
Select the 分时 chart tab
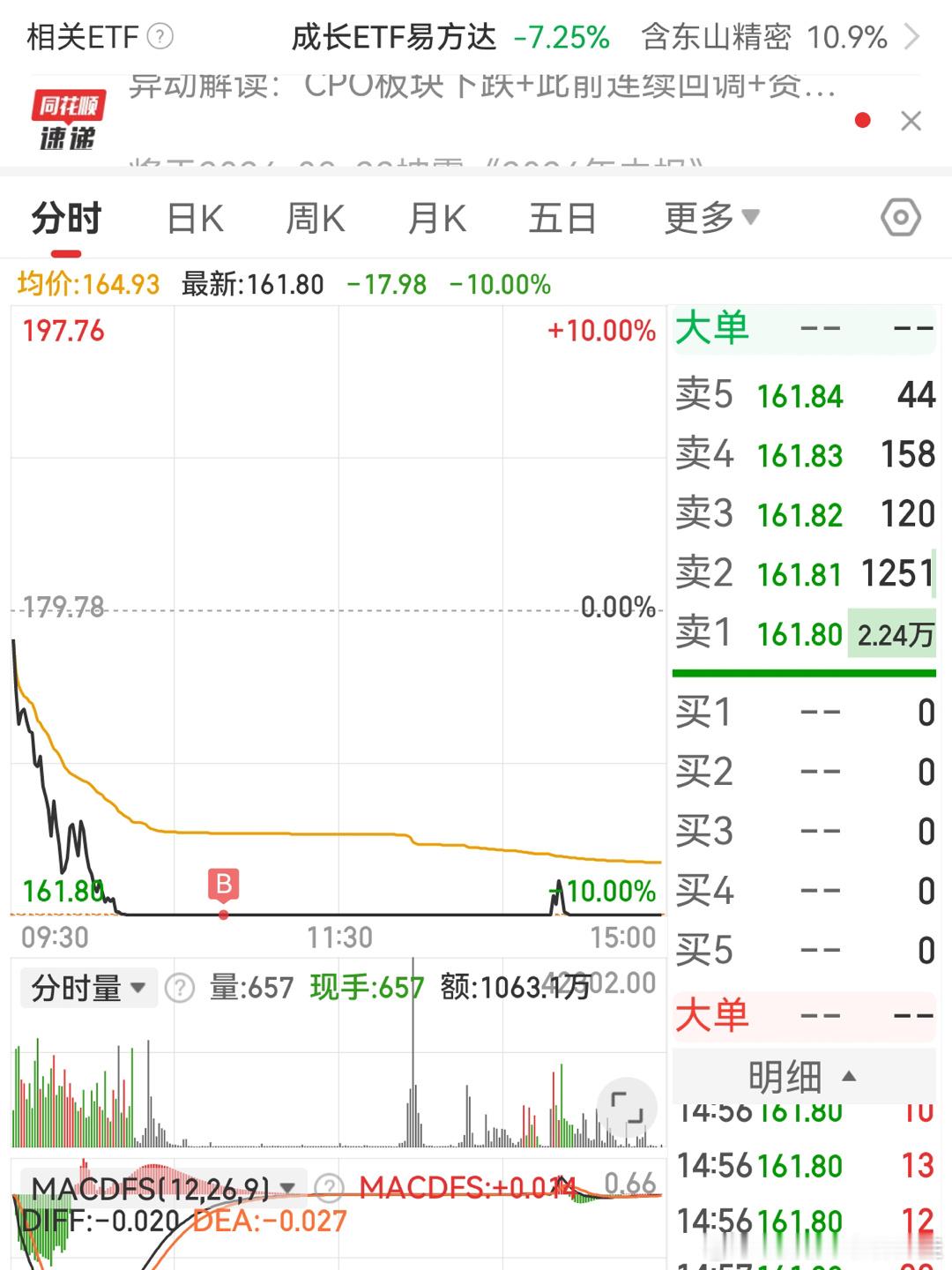pyautogui.click(x=67, y=219)
